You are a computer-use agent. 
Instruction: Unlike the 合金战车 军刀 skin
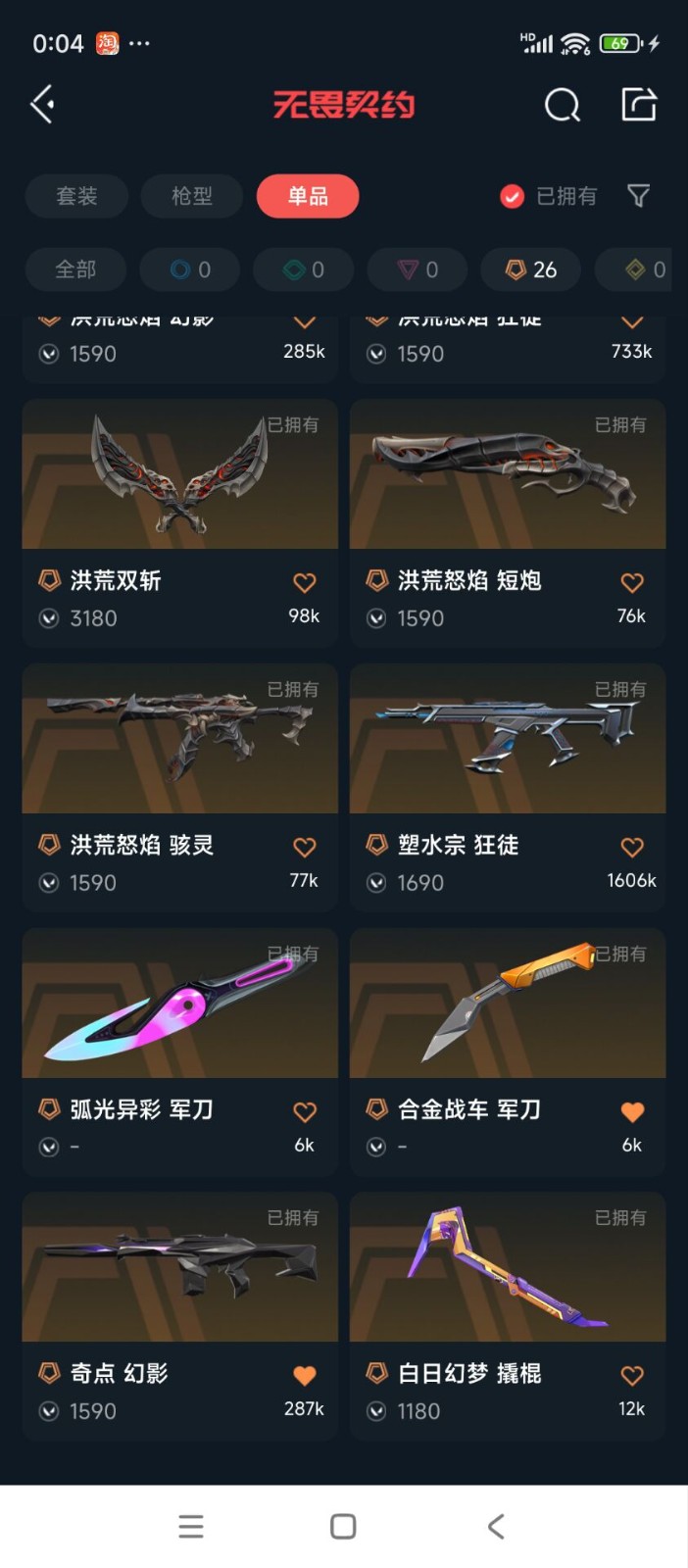(x=632, y=1112)
